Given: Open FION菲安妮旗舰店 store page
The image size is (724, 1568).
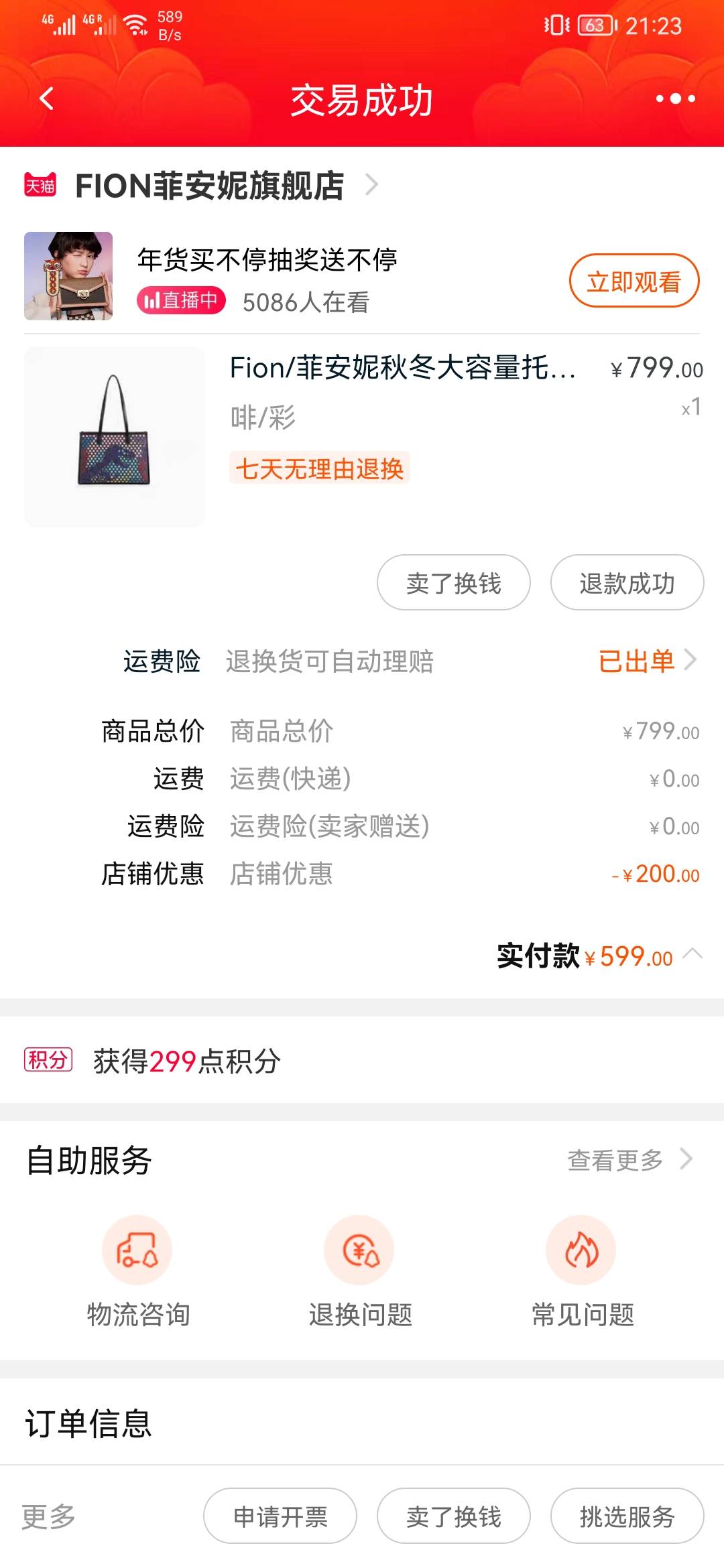Looking at the screenshot, I should click(x=209, y=186).
